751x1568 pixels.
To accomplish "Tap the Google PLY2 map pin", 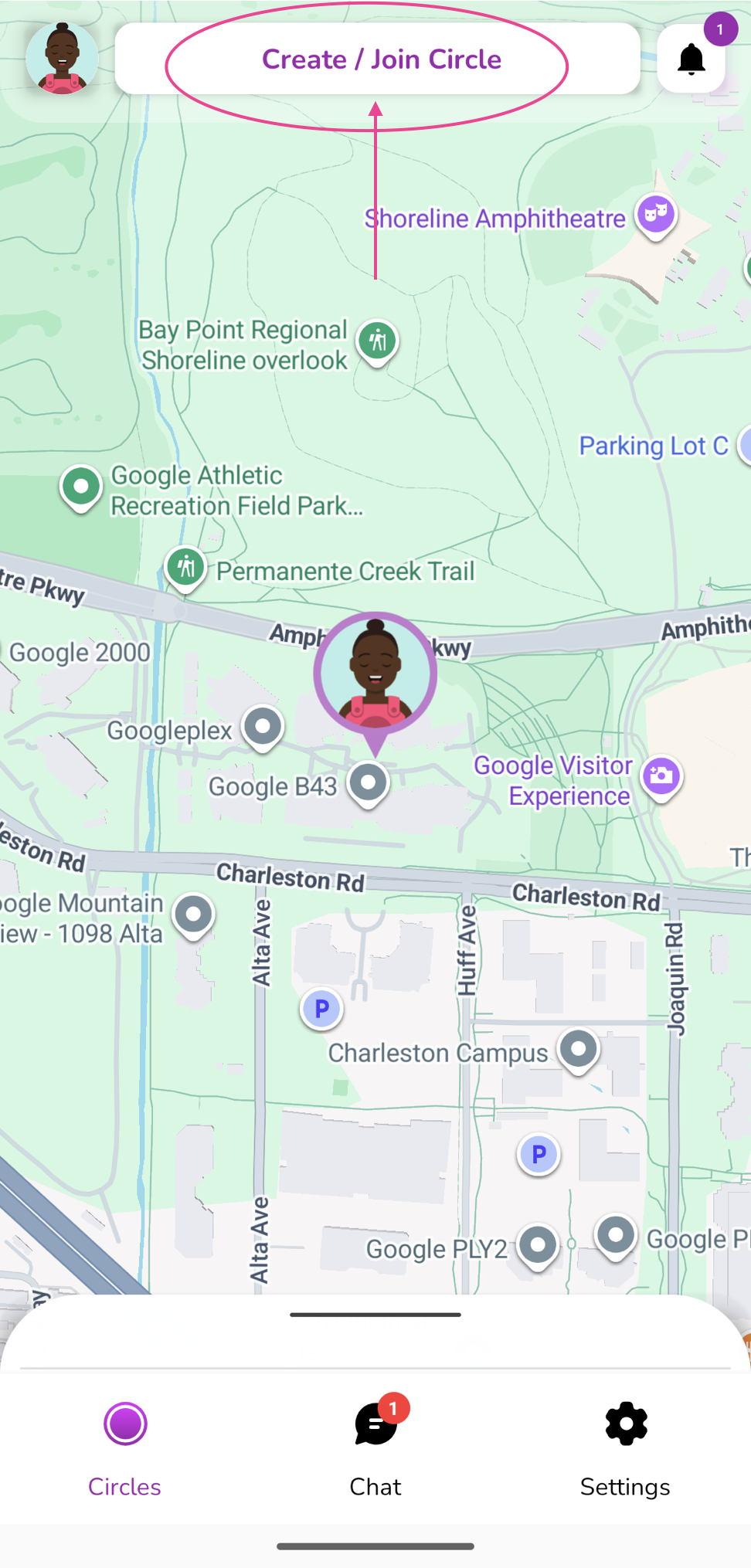I will [538, 1247].
